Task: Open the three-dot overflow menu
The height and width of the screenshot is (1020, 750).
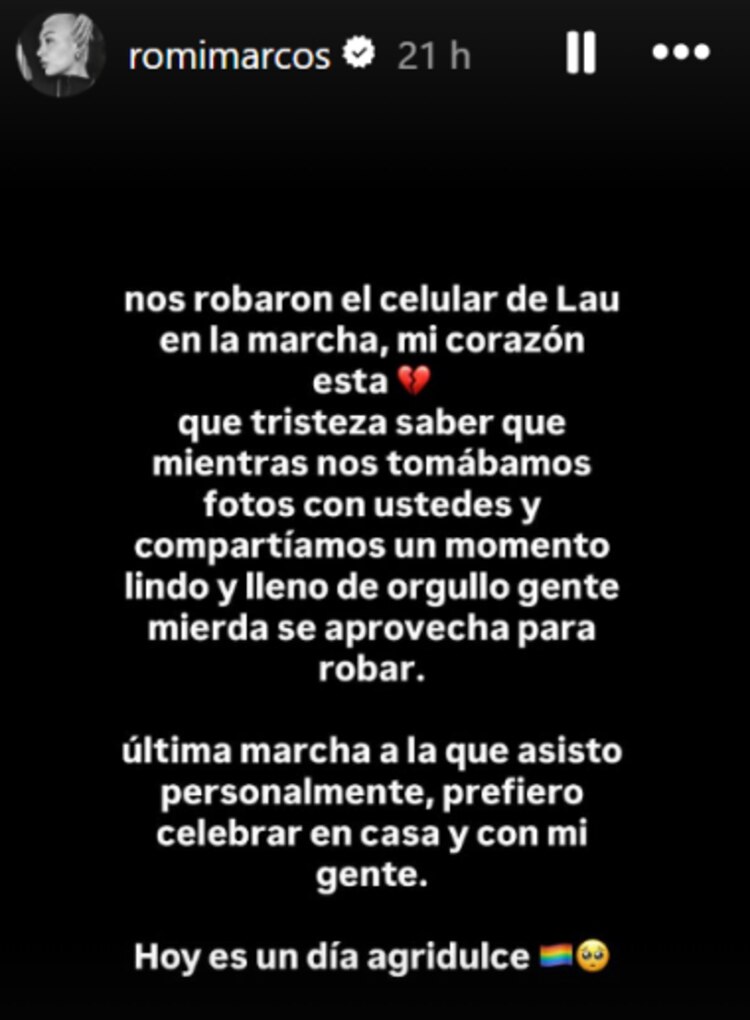Action: (680, 53)
